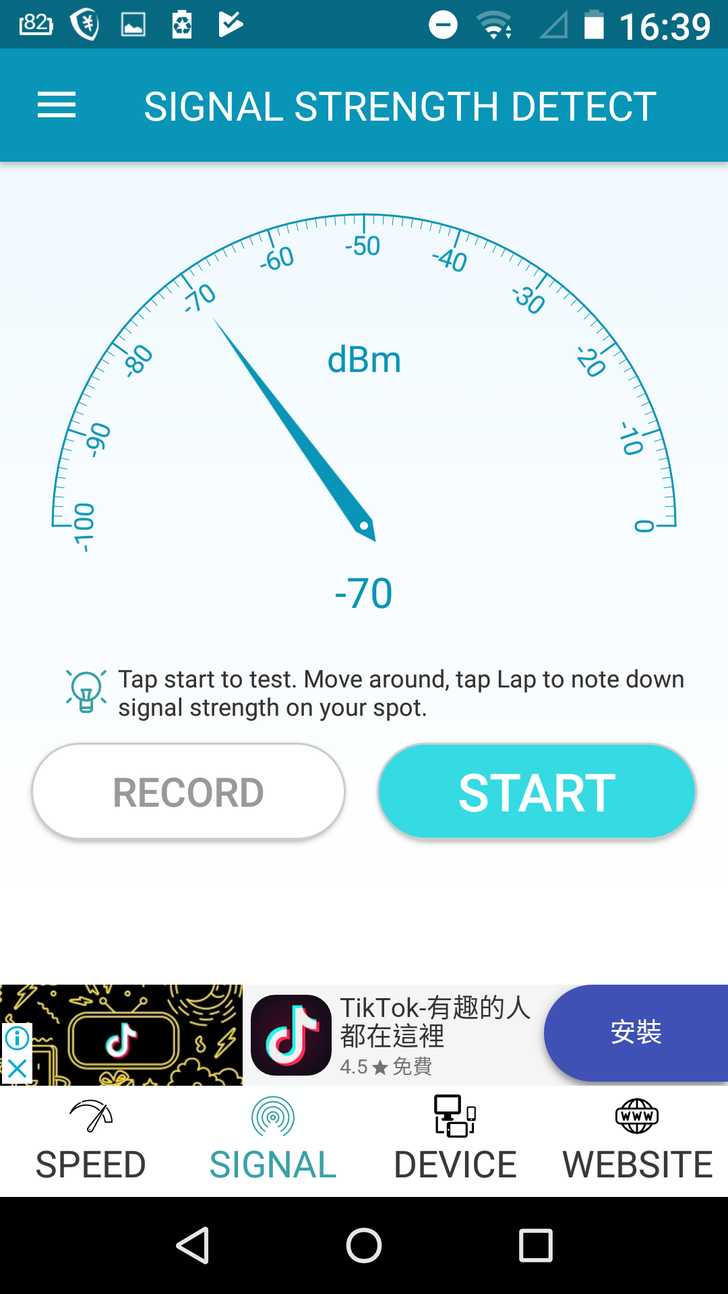
Task: Install TikTok from the ad banner
Action: (x=636, y=1033)
